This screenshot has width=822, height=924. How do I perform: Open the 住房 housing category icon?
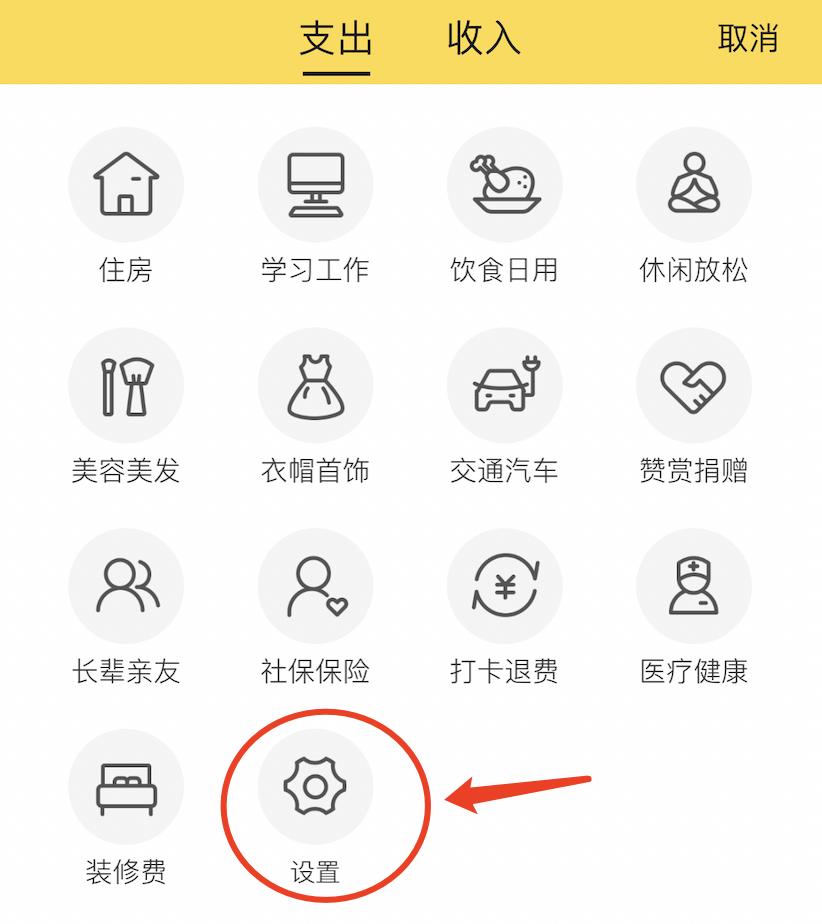(126, 184)
